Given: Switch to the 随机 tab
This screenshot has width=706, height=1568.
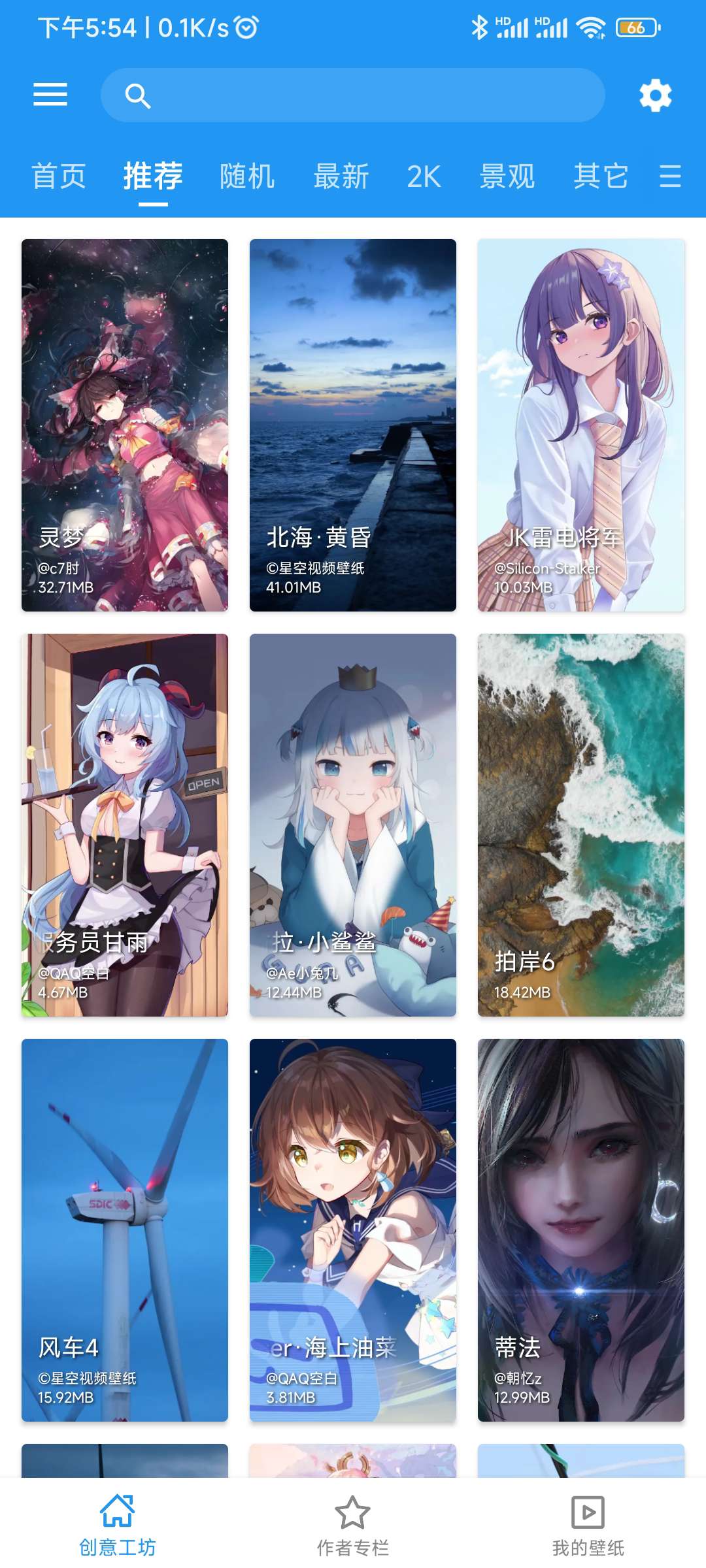Looking at the screenshot, I should click(247, 176).
